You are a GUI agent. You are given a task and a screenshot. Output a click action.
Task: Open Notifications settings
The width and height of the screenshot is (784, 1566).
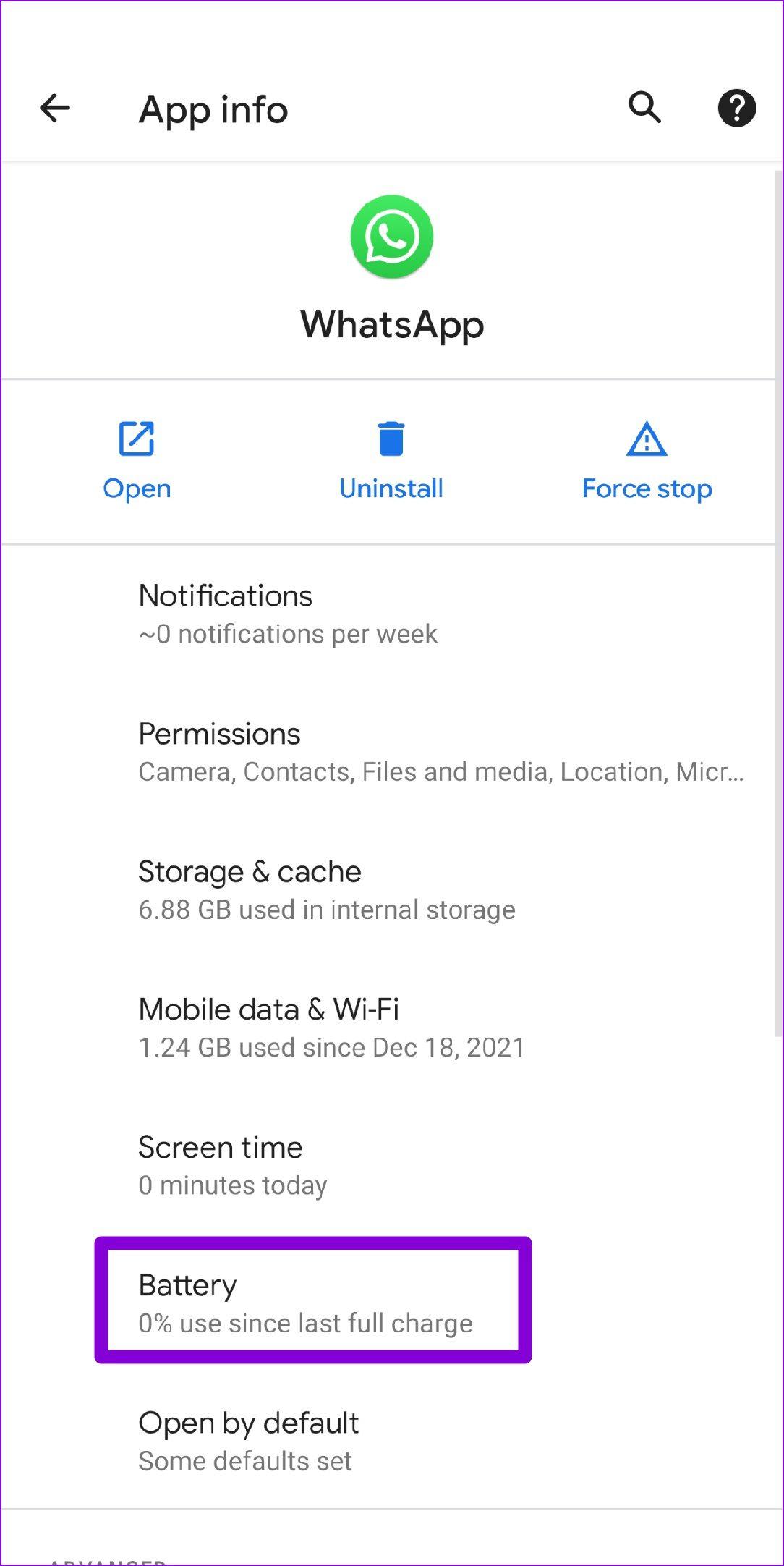289,614
